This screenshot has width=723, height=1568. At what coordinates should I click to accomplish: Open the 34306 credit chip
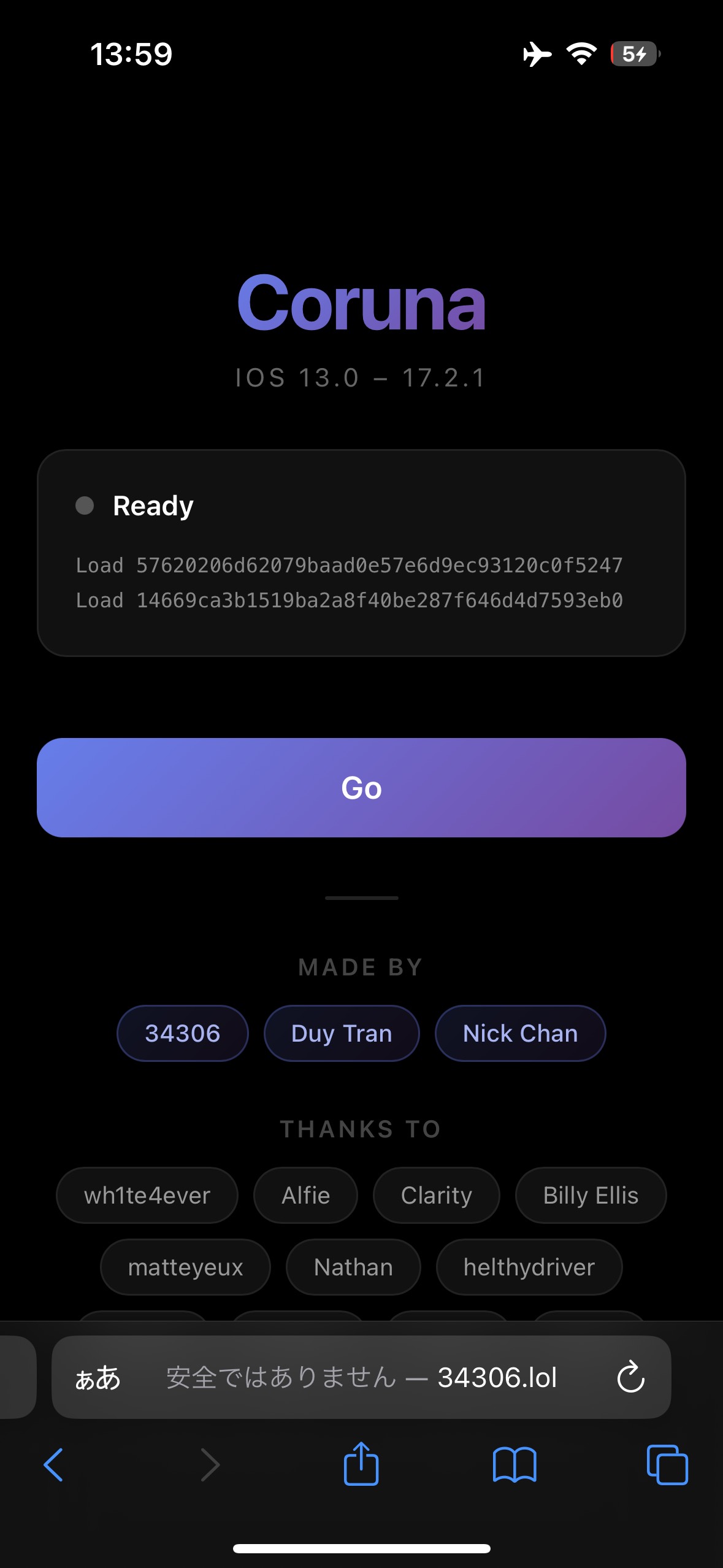(x=183, y=1033)
